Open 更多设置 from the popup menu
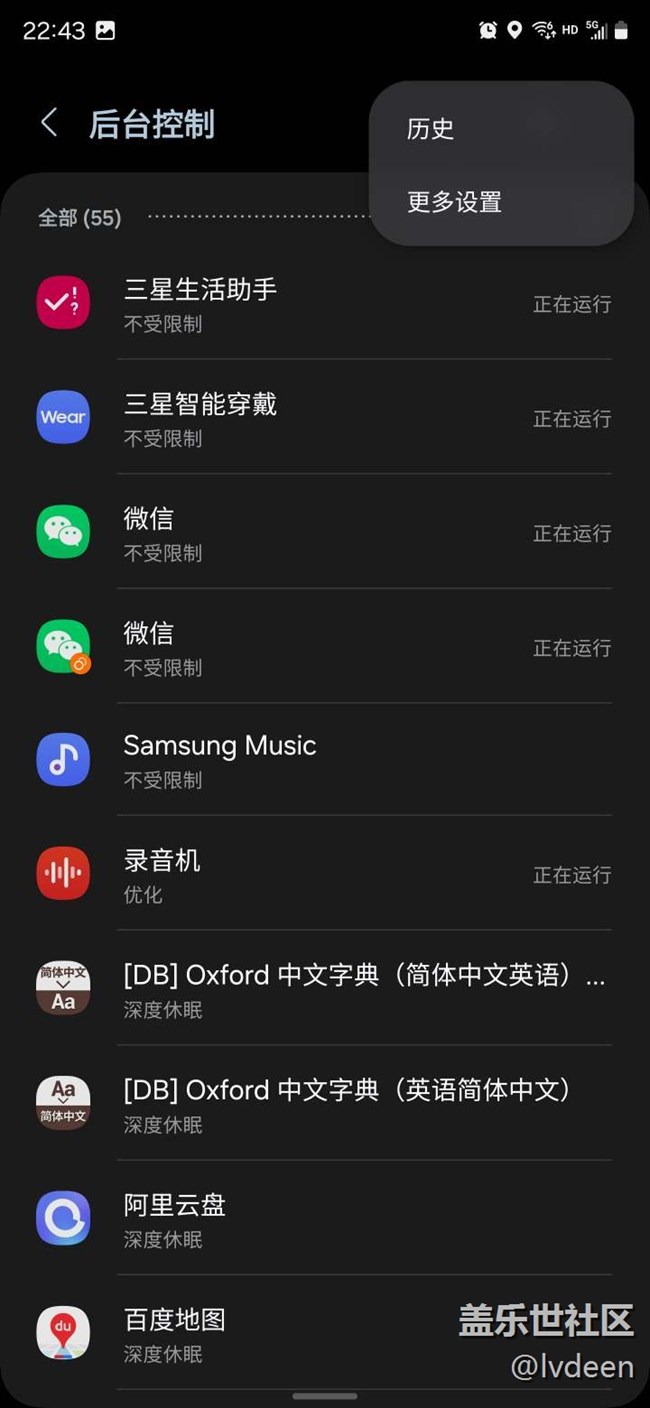 tap(455, 202)
